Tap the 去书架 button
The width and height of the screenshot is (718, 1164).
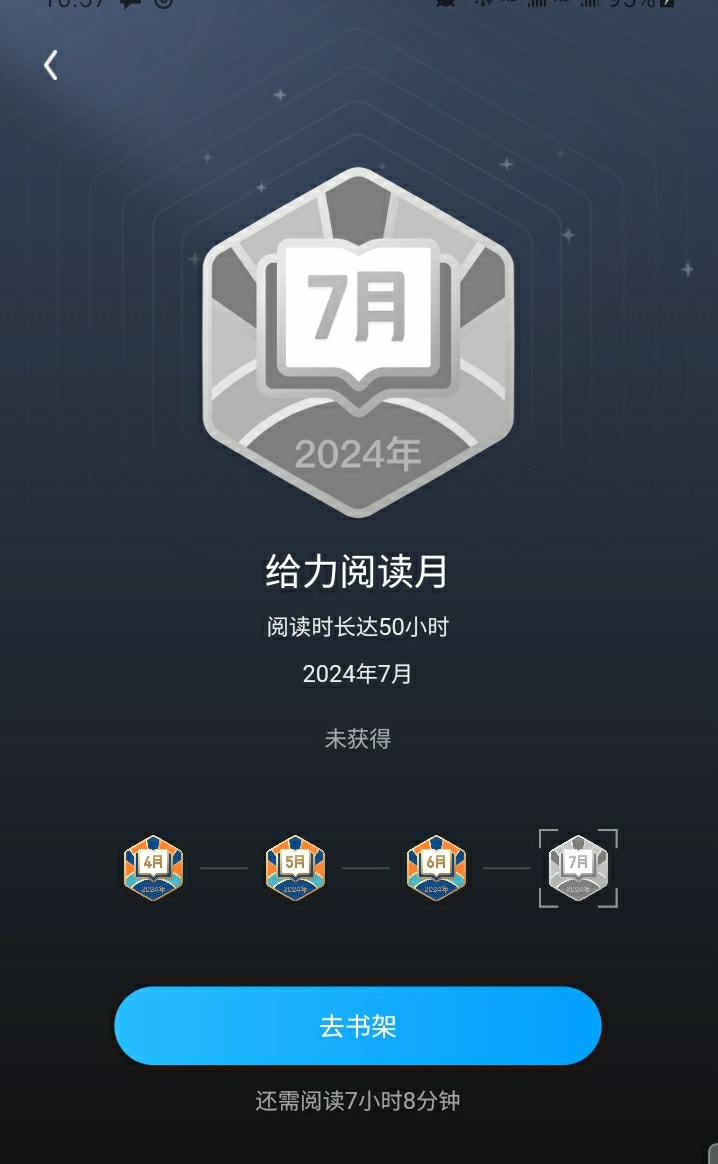(358, 1025)
